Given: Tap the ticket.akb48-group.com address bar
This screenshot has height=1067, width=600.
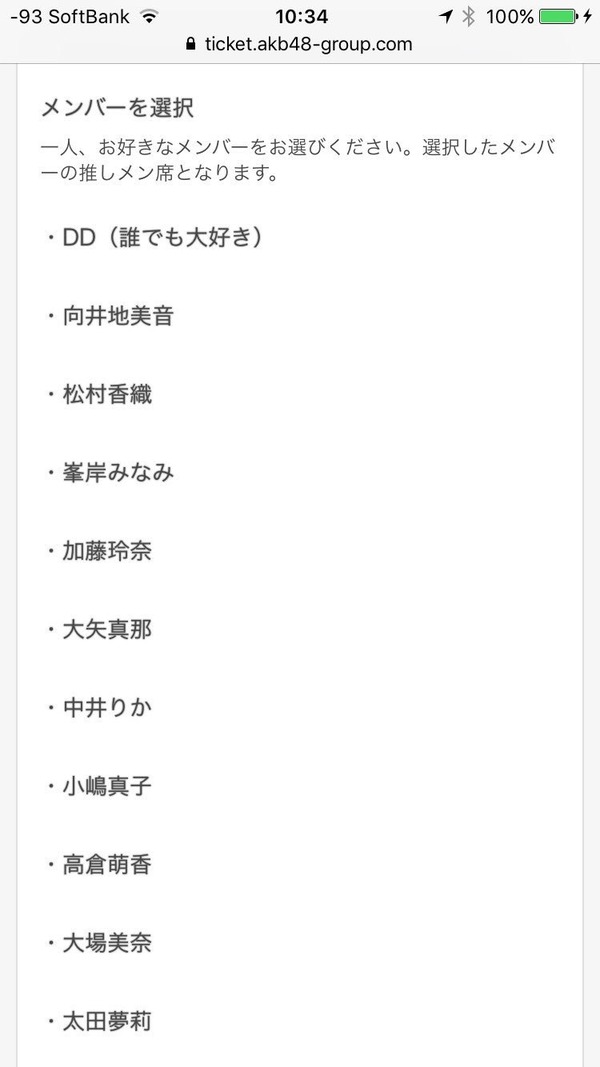Looking at the screenshot, I should pos(299,44).
